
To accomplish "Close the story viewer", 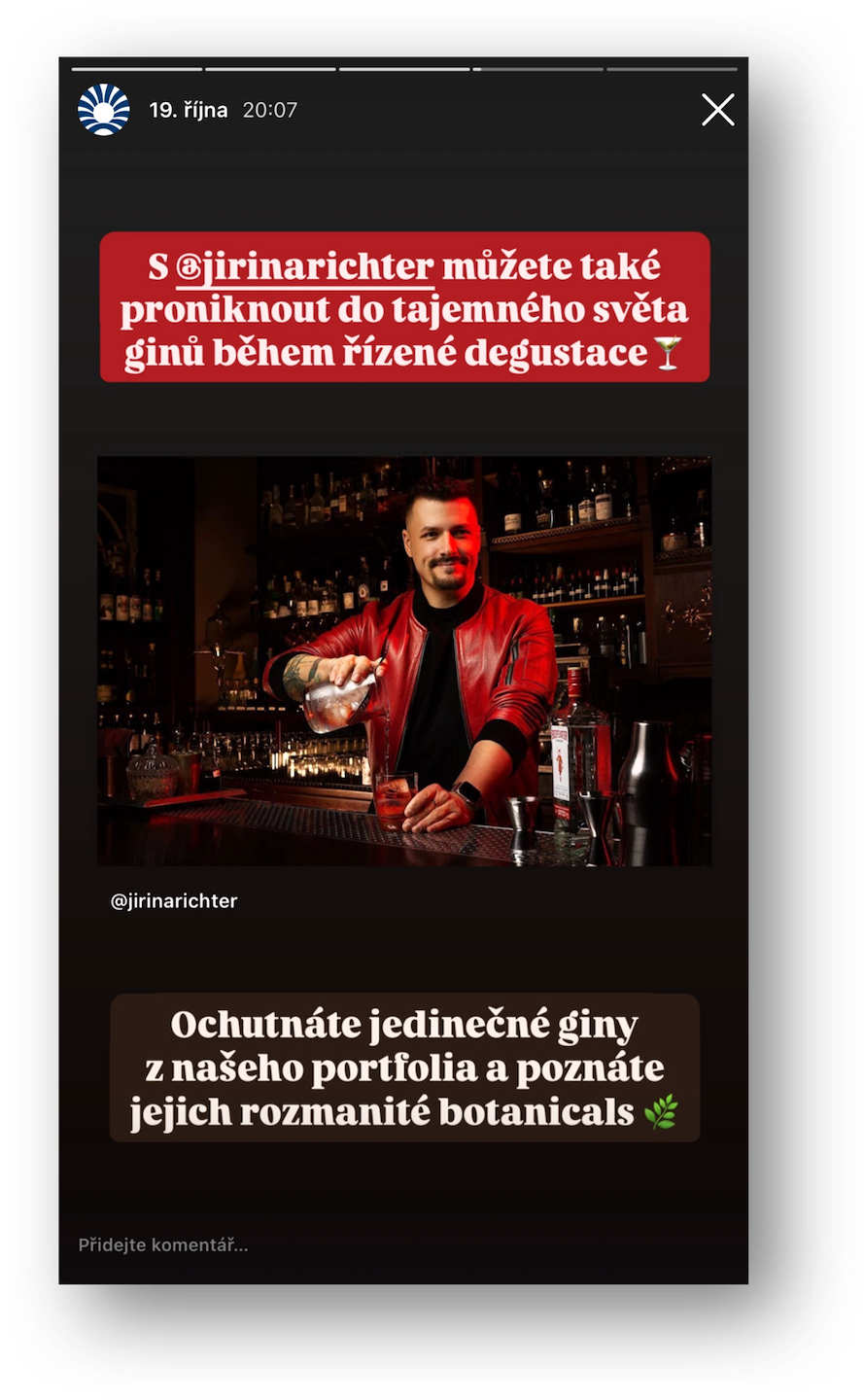I will [718, 110].
